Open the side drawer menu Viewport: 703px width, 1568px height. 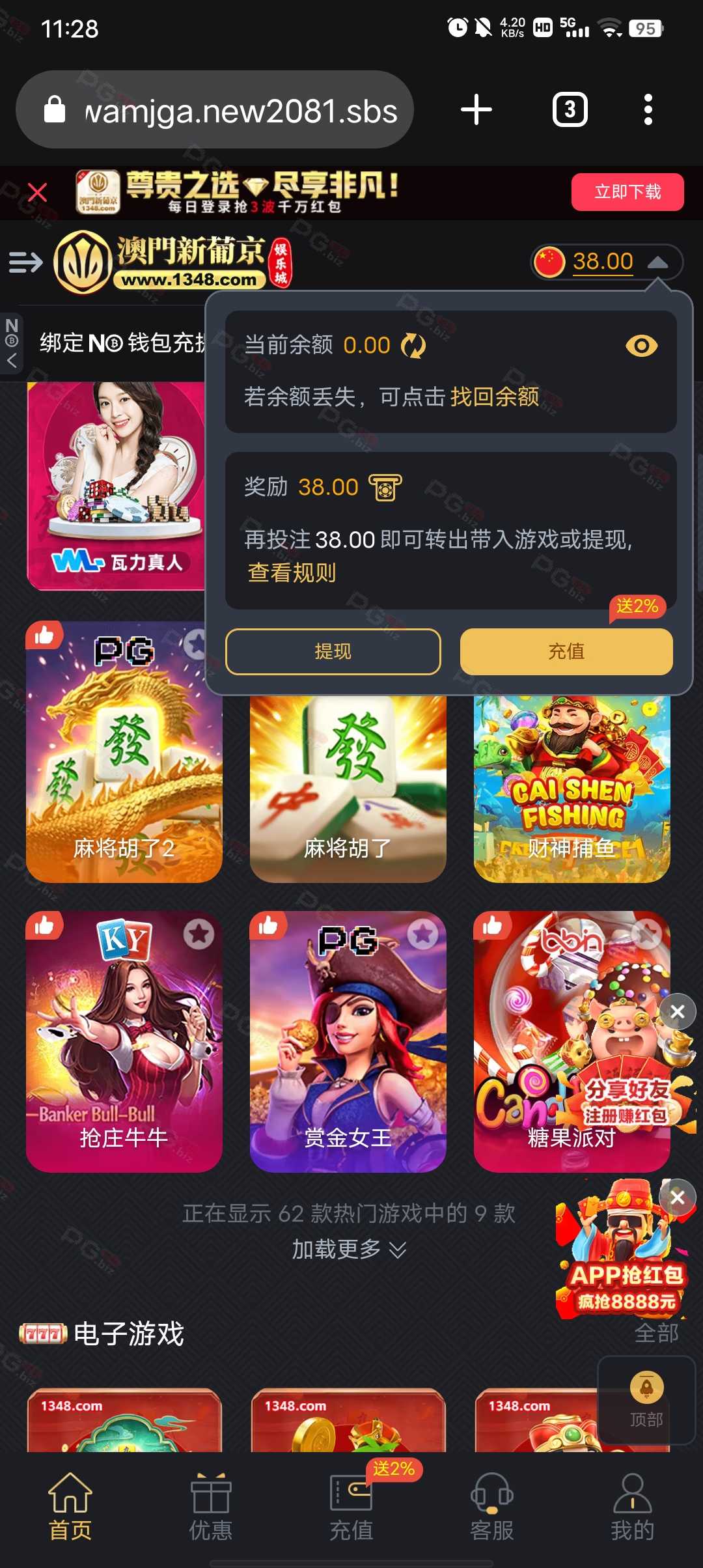[25, 262]
